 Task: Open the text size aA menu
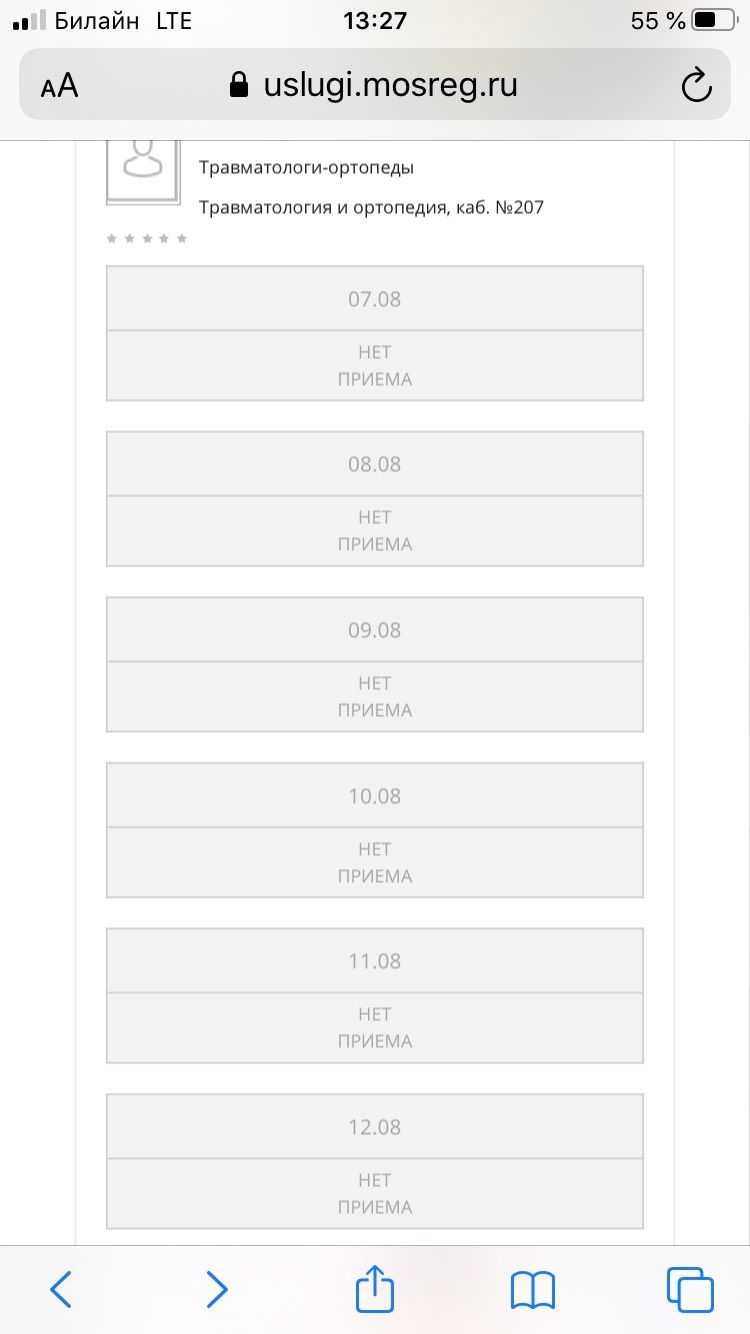tap(60, 85)
